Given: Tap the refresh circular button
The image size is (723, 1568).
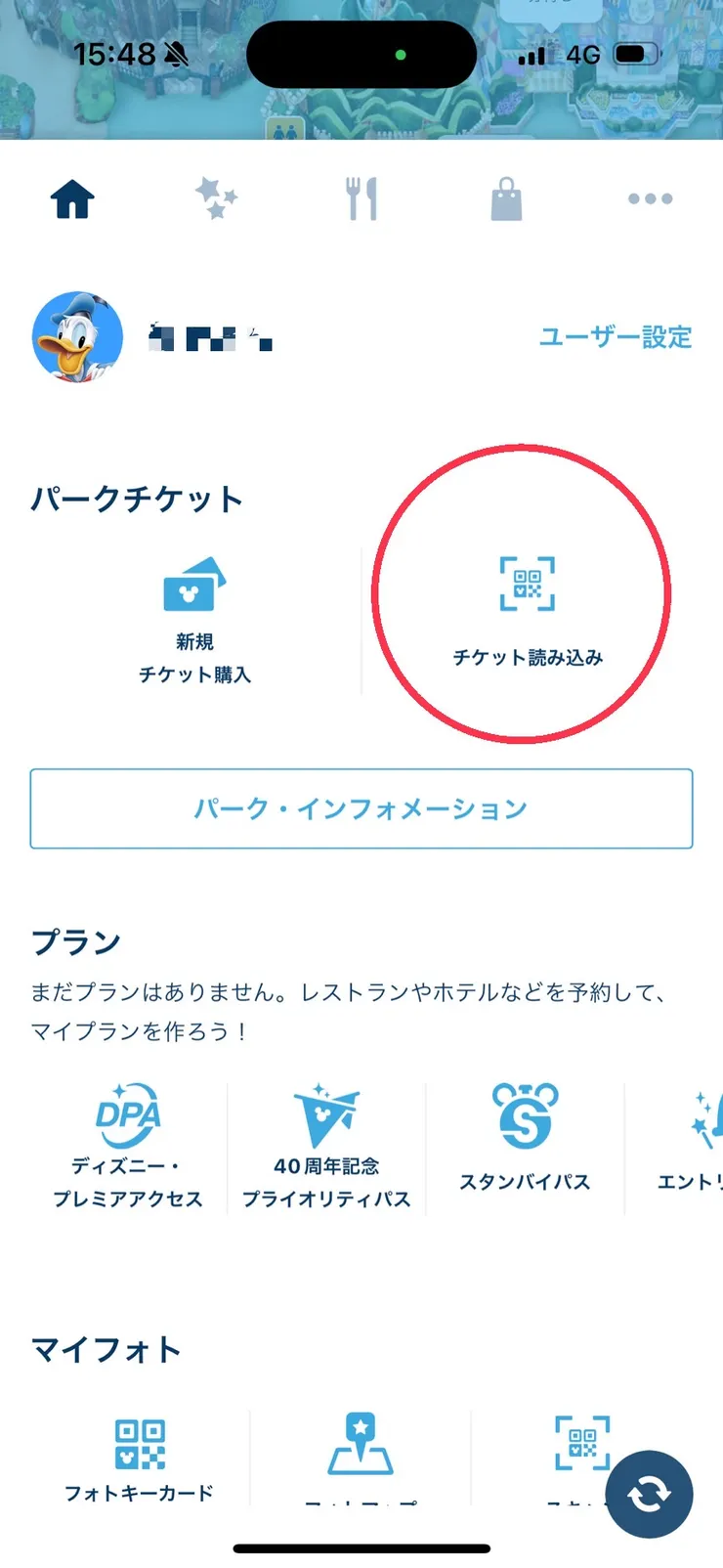Looking at the screenshot, I should [x=651, y=1494].
